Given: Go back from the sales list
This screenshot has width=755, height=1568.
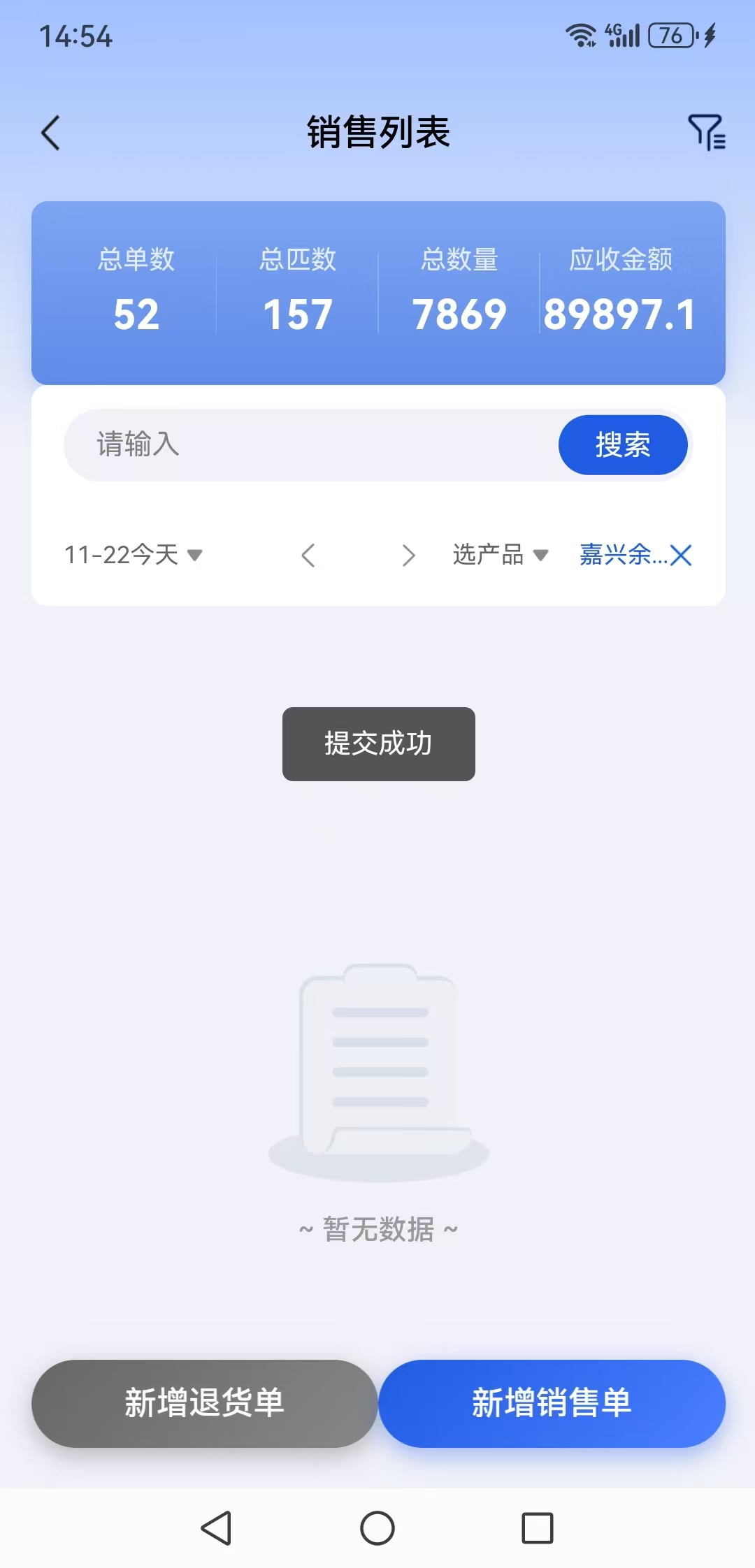Looking at the screenshot, I should 50,133.
